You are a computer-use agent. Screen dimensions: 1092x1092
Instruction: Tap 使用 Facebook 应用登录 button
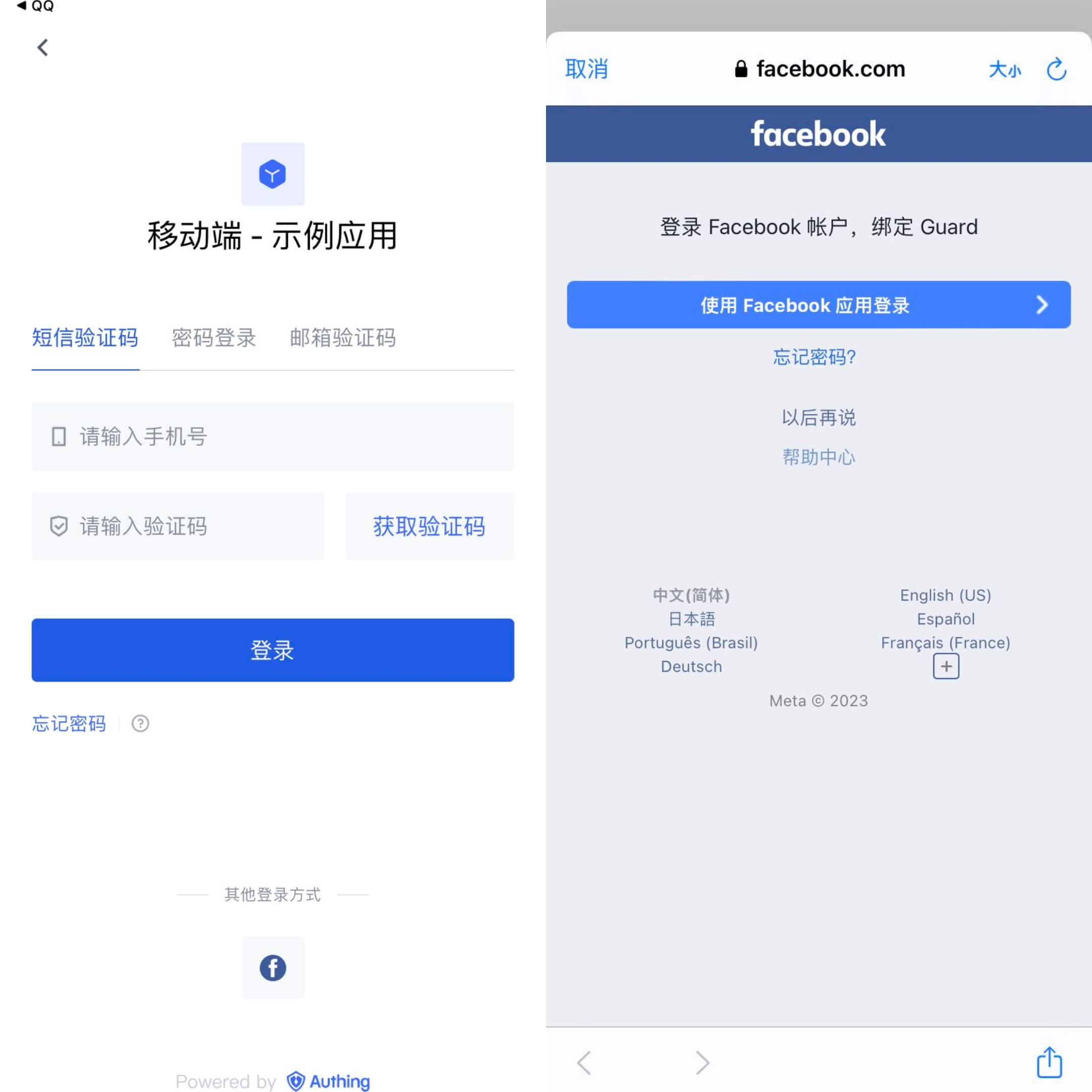pos(818,305)
